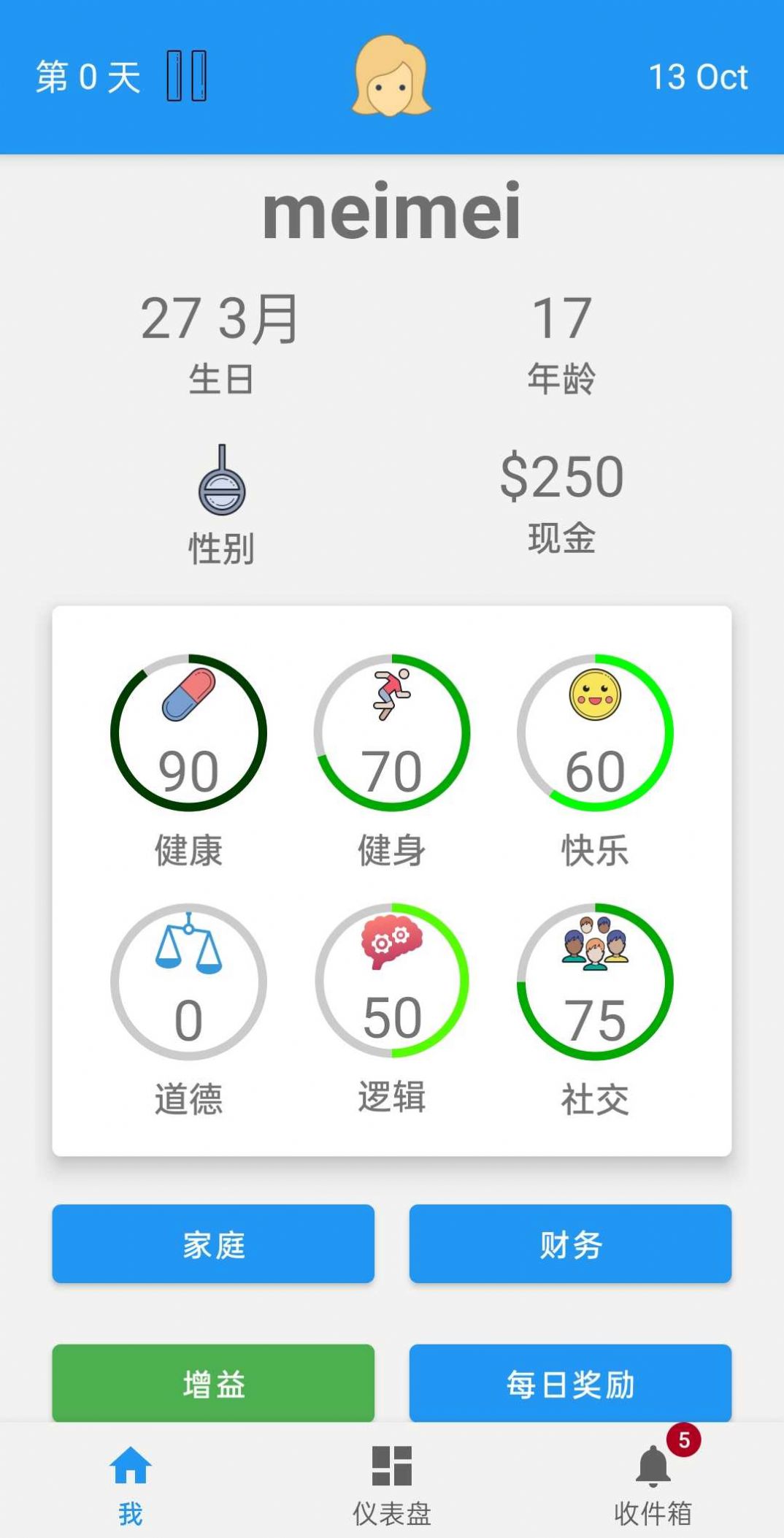Switch to the 仪表盘 dashboard tab
This screenshot has height=1538, width=784.
tap(392, 1486)
